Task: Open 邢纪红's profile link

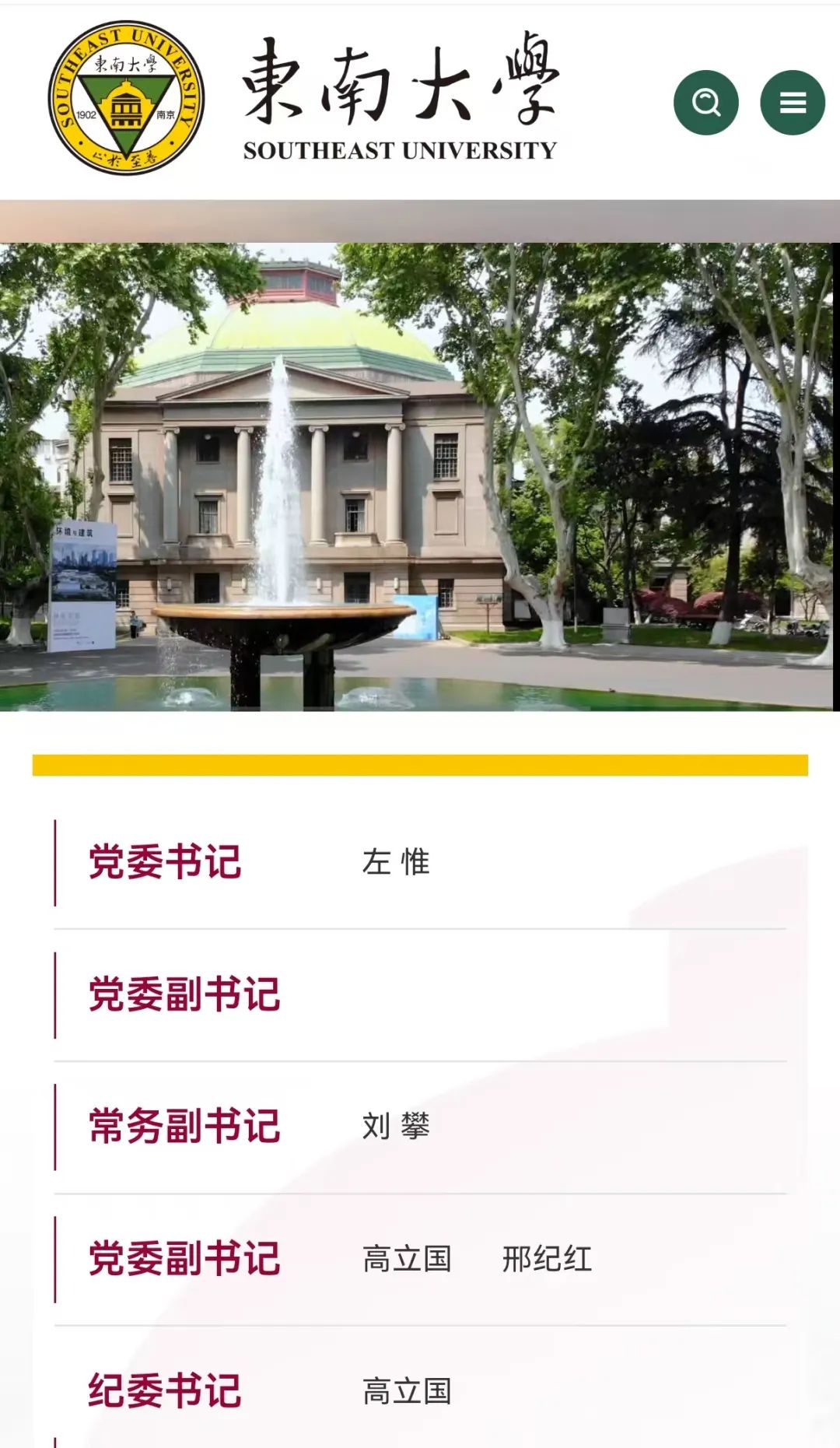Action: (547, 1258)
